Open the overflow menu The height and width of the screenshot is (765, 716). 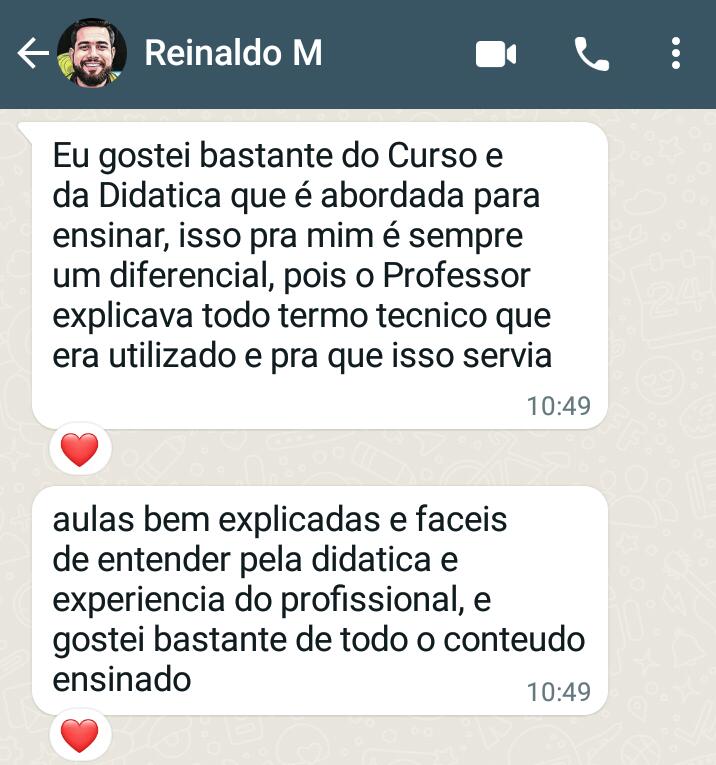pos(677,54)
